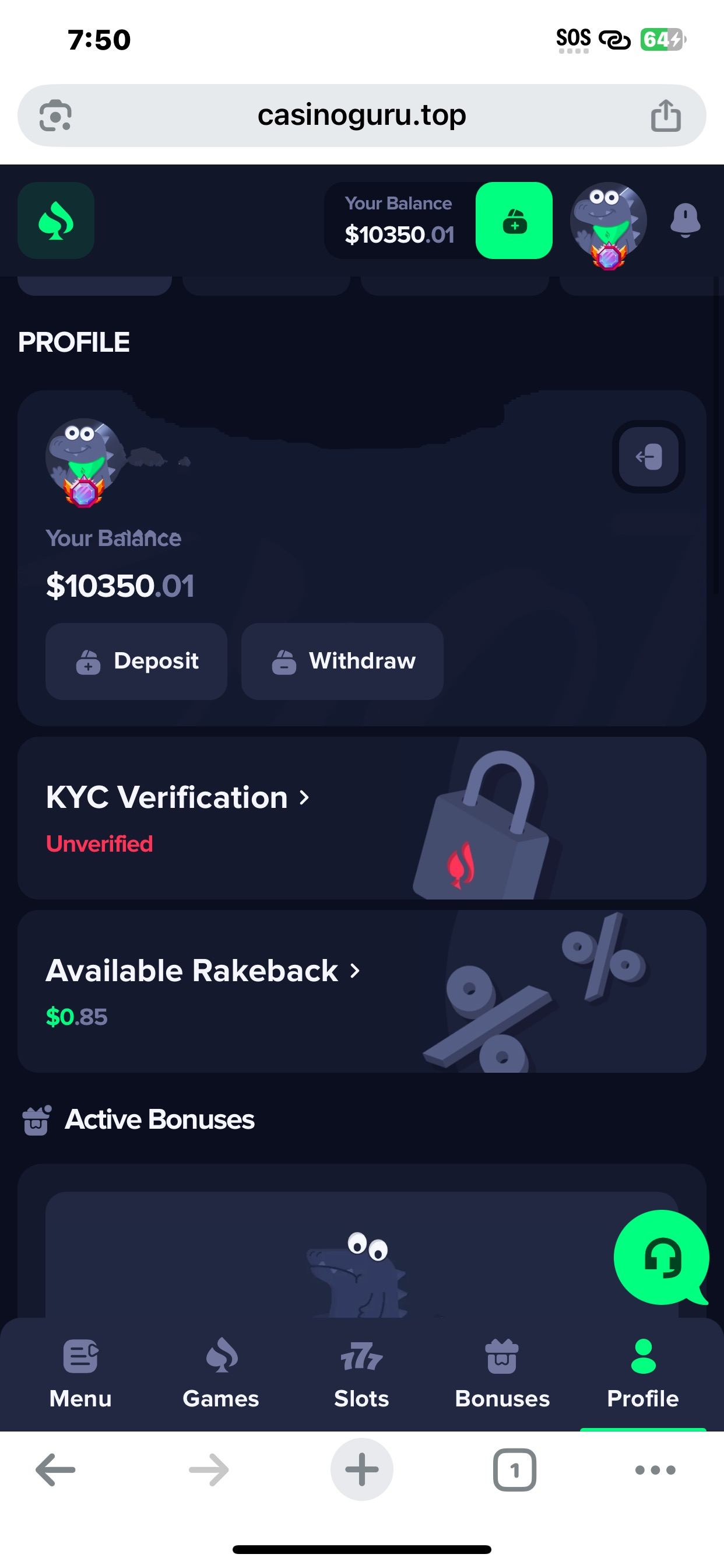Tap the Withdraw button
The width and height of the screenshot is (724, 1568).
342,661
